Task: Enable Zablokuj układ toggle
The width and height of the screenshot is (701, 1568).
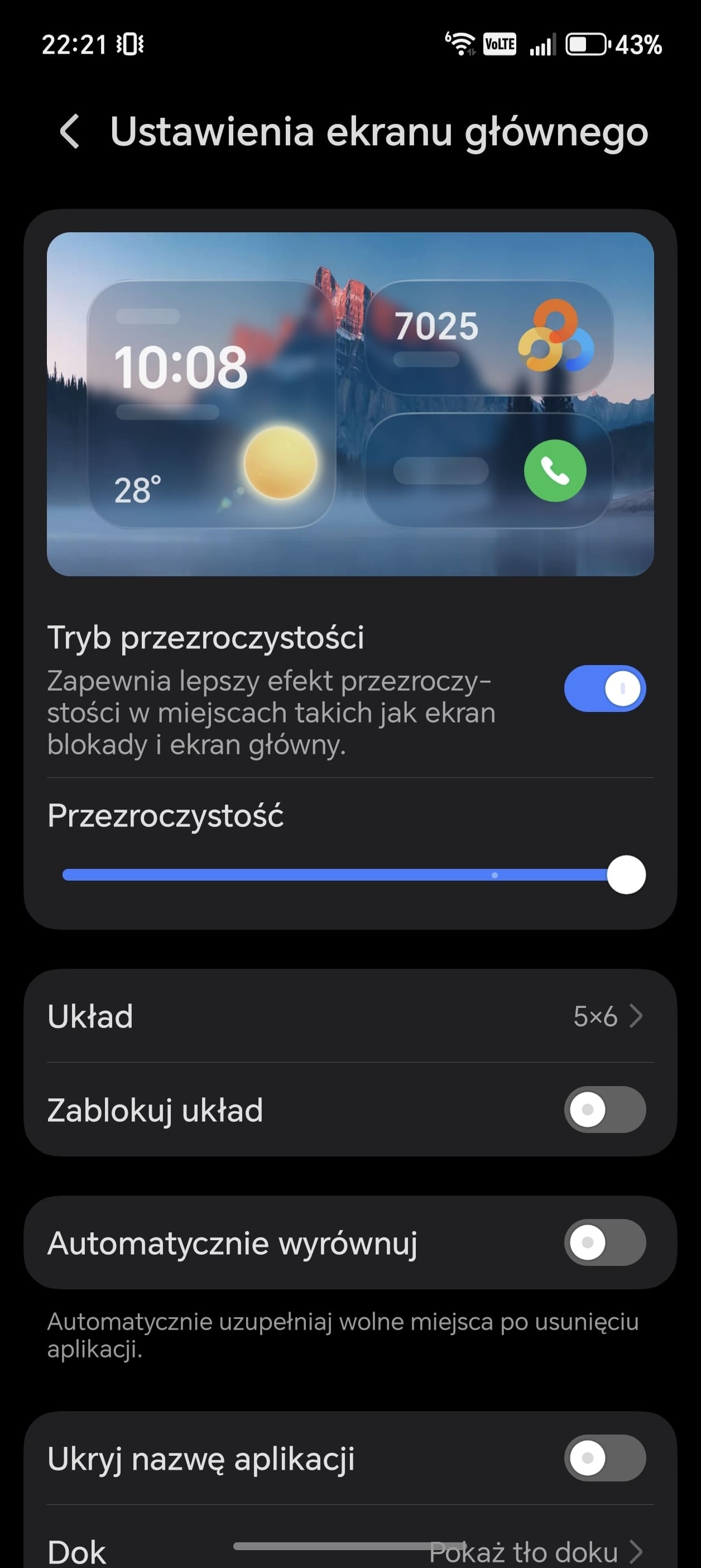Action: coord(604,1110)
